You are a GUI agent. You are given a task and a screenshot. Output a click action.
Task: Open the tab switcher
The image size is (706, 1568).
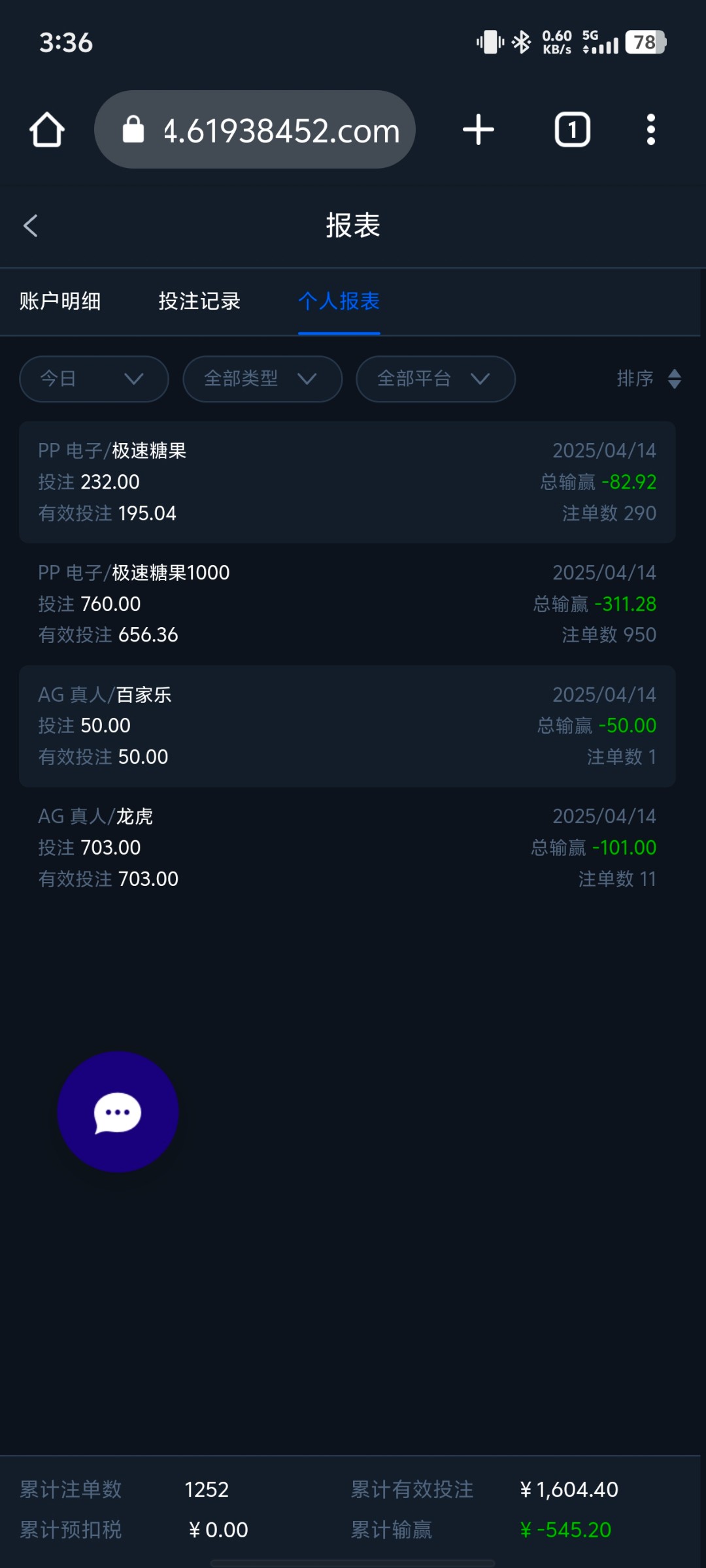click(x=573, y=129)
